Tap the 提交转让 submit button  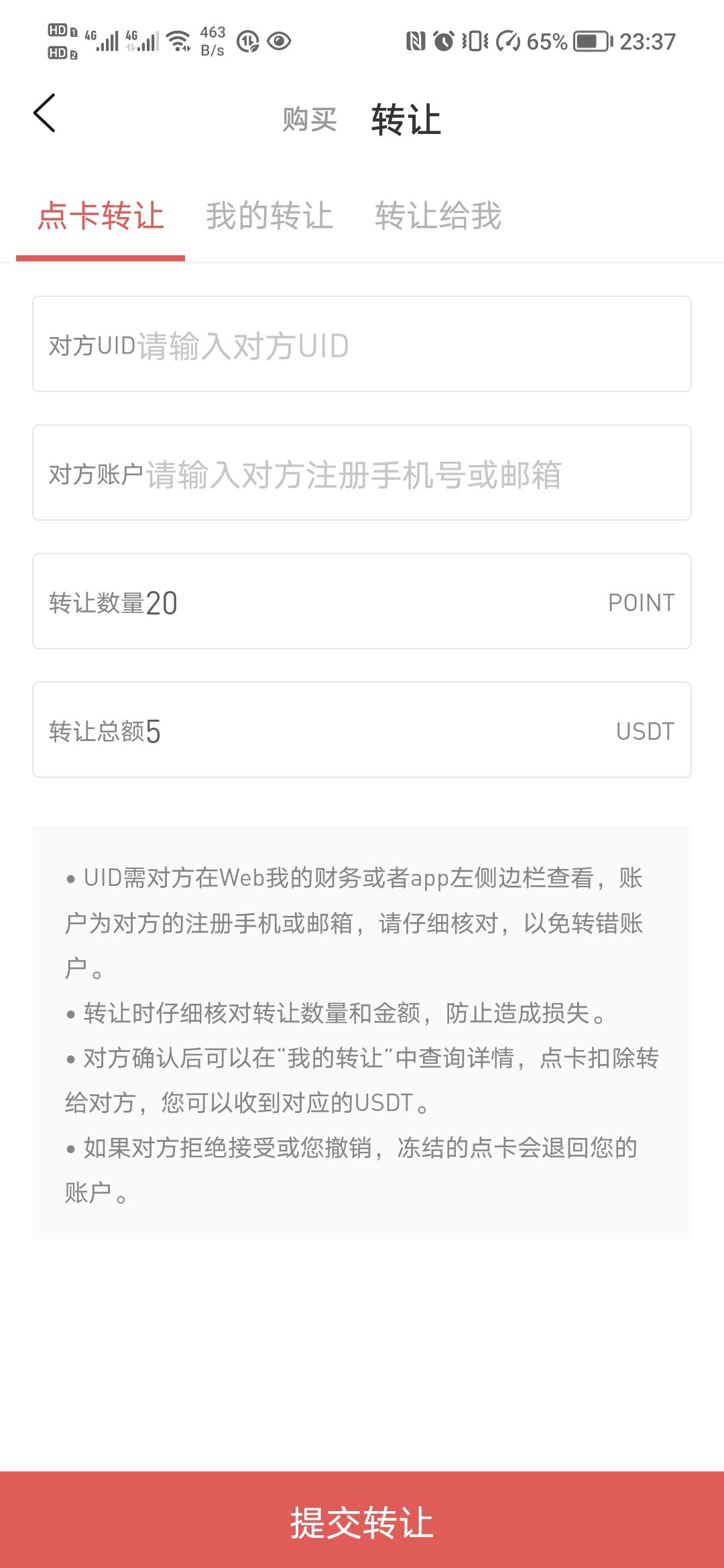coord(362,1522)
